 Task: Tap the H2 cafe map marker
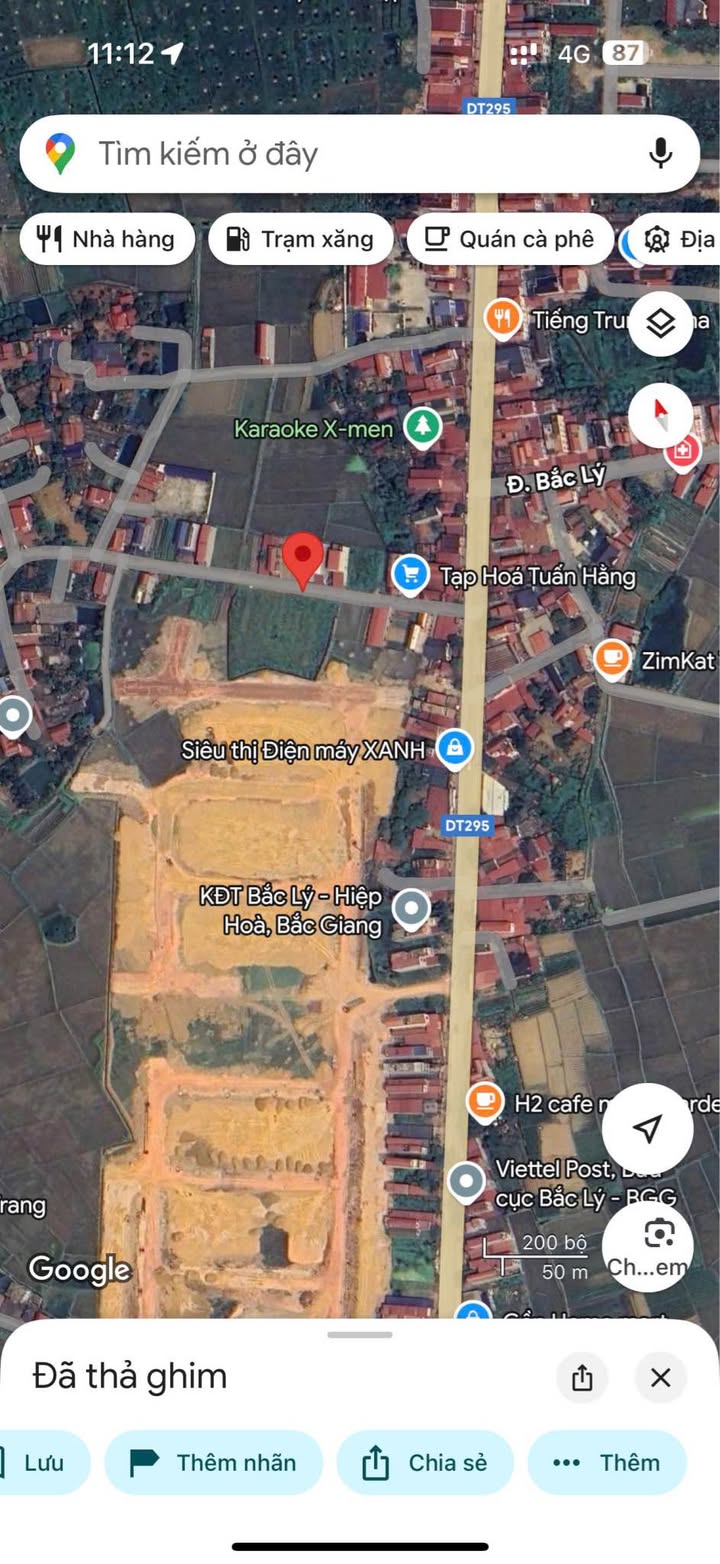[485, 1101]
